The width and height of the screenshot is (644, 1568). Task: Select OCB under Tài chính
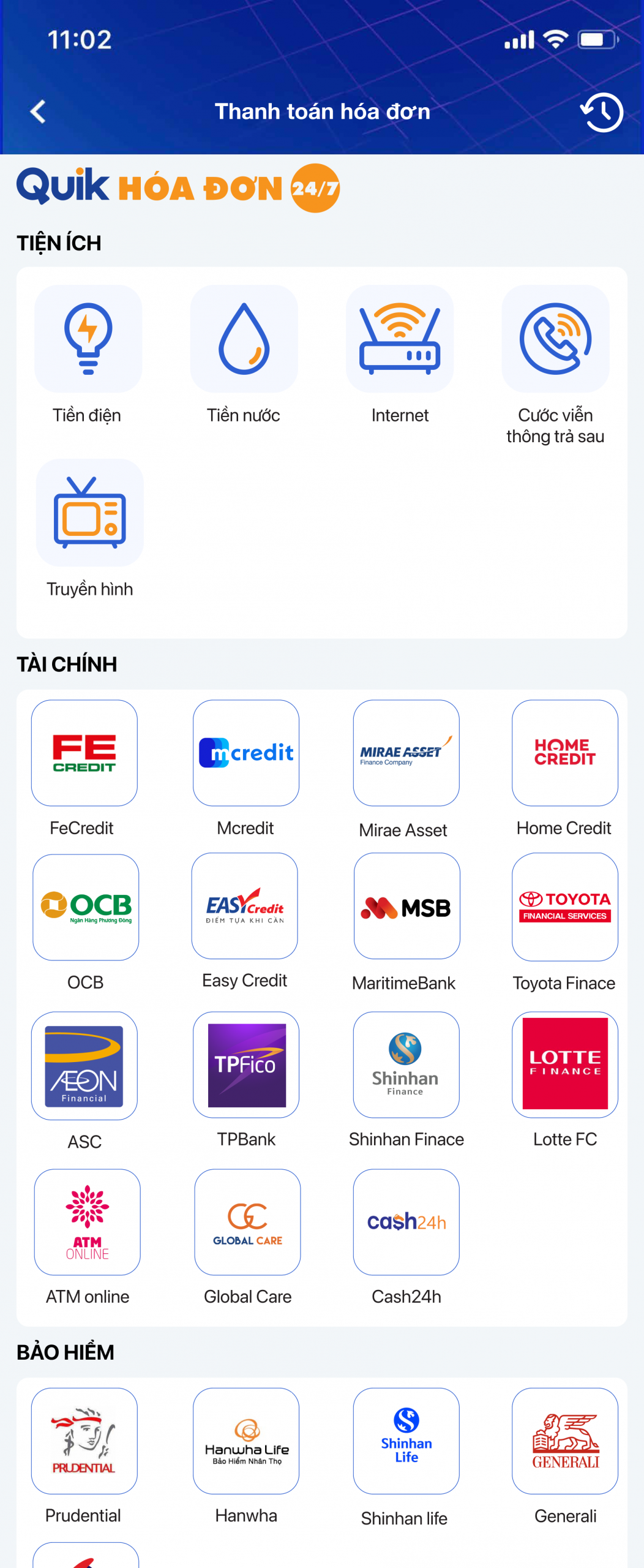86,907
